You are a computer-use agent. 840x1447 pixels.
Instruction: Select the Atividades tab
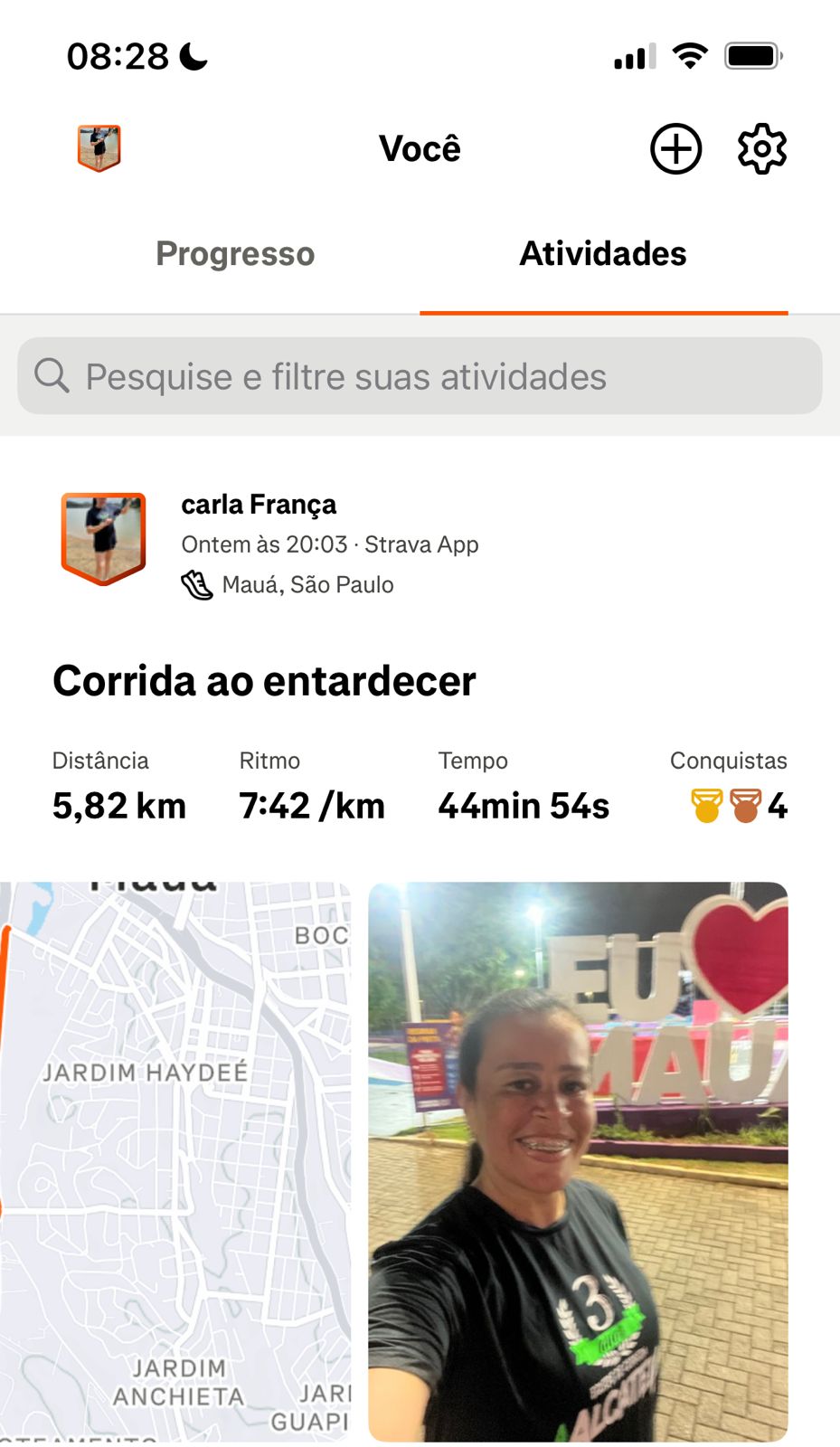603,254
